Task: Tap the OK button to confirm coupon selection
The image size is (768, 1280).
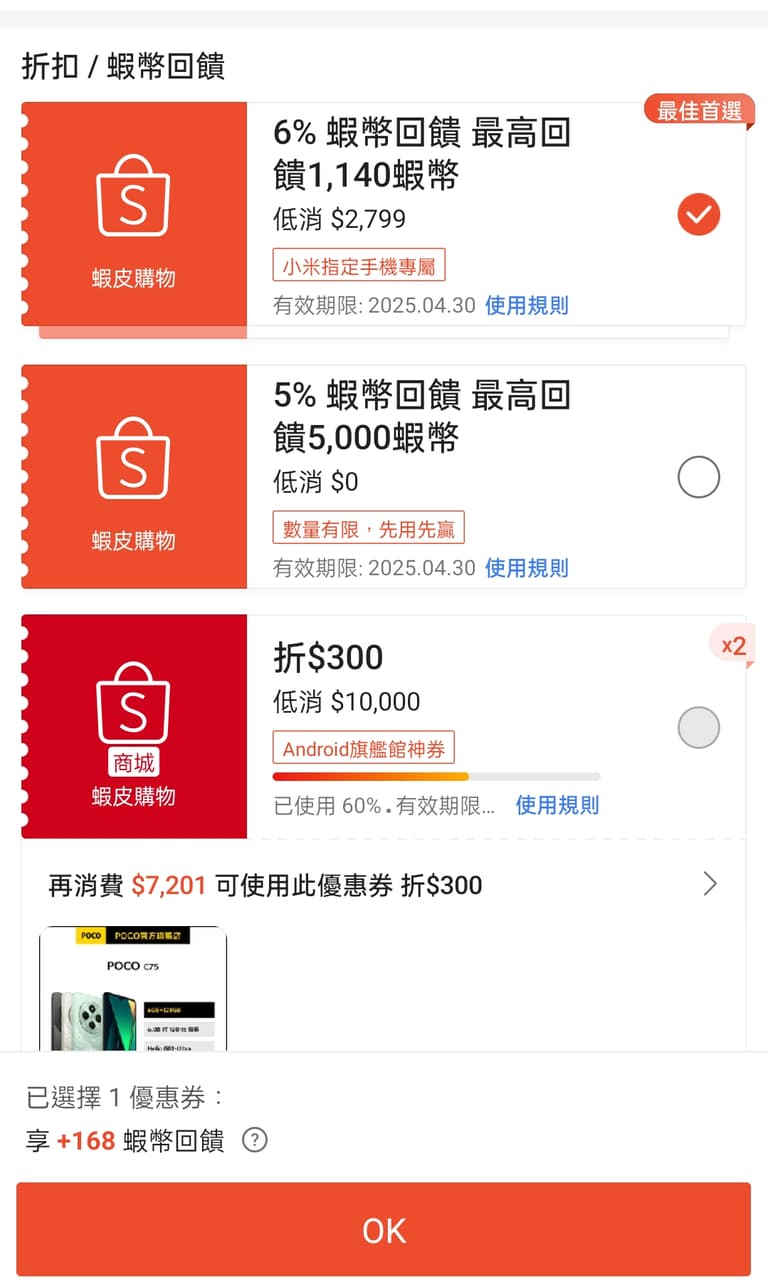Action: click(x=384, y=1231)
